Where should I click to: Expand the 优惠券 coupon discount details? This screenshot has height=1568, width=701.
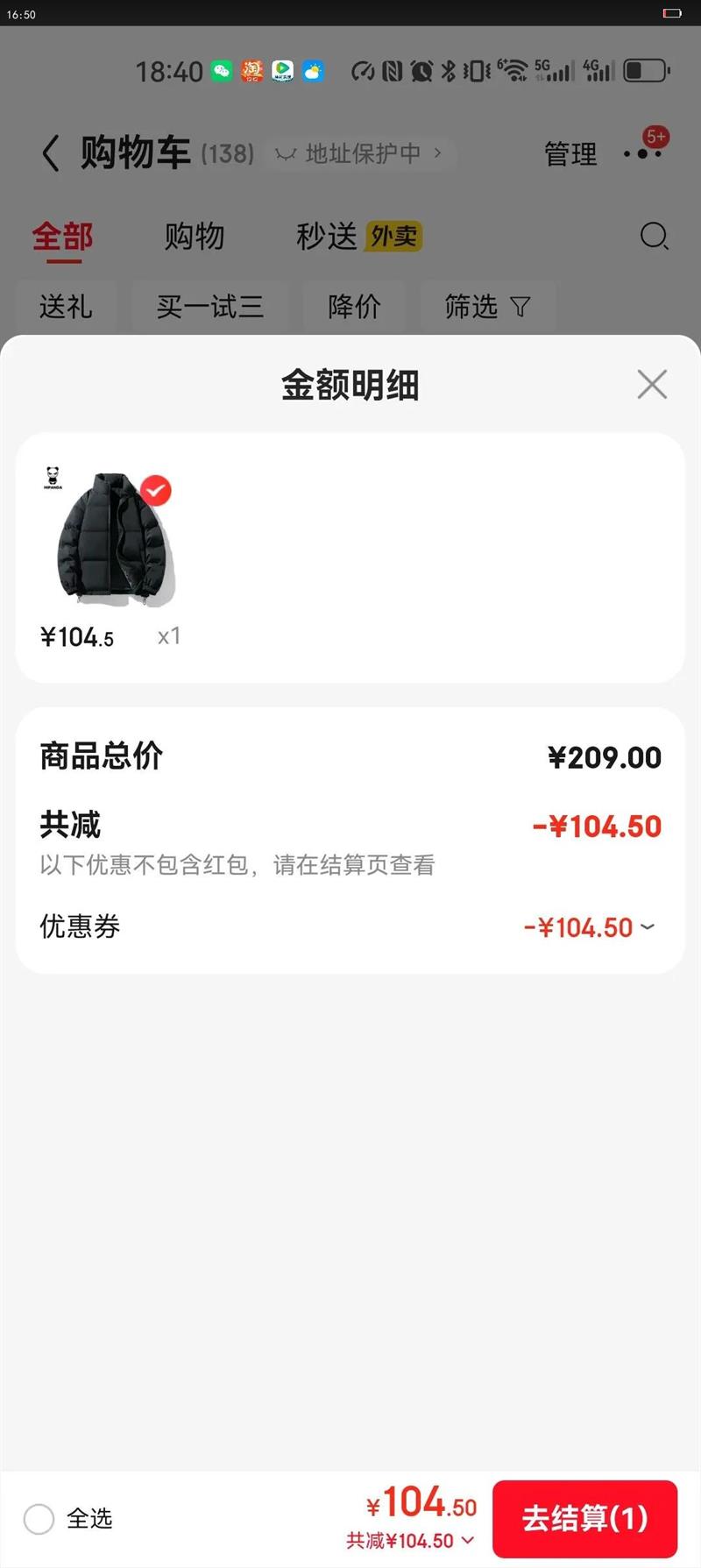648,926
